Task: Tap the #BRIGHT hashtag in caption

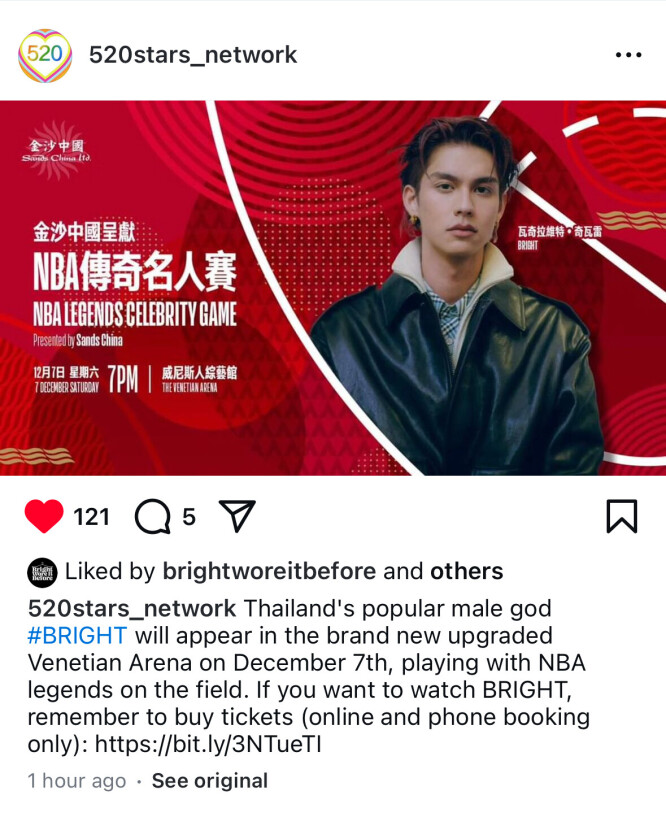Action: [x=77, y=635]
